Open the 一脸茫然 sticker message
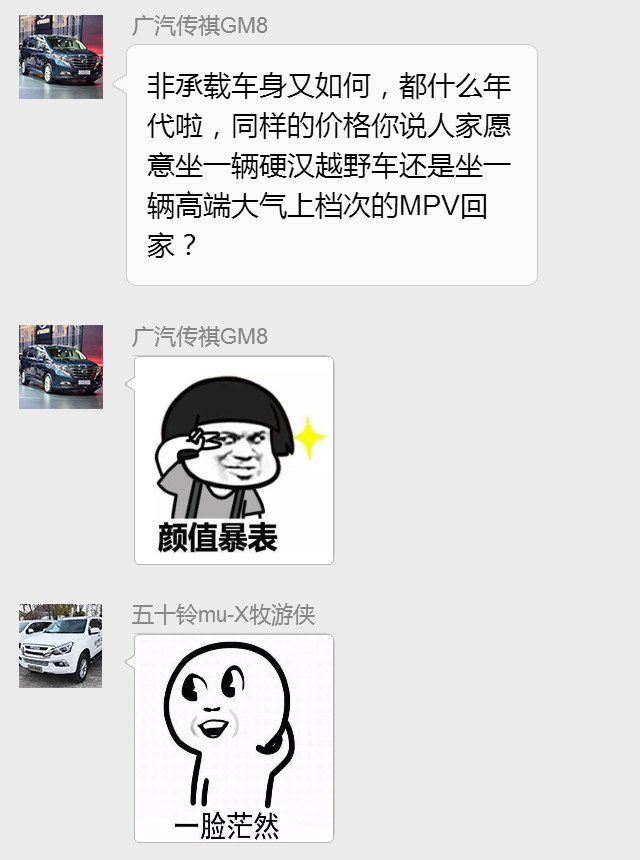 (x=234, y=738)
